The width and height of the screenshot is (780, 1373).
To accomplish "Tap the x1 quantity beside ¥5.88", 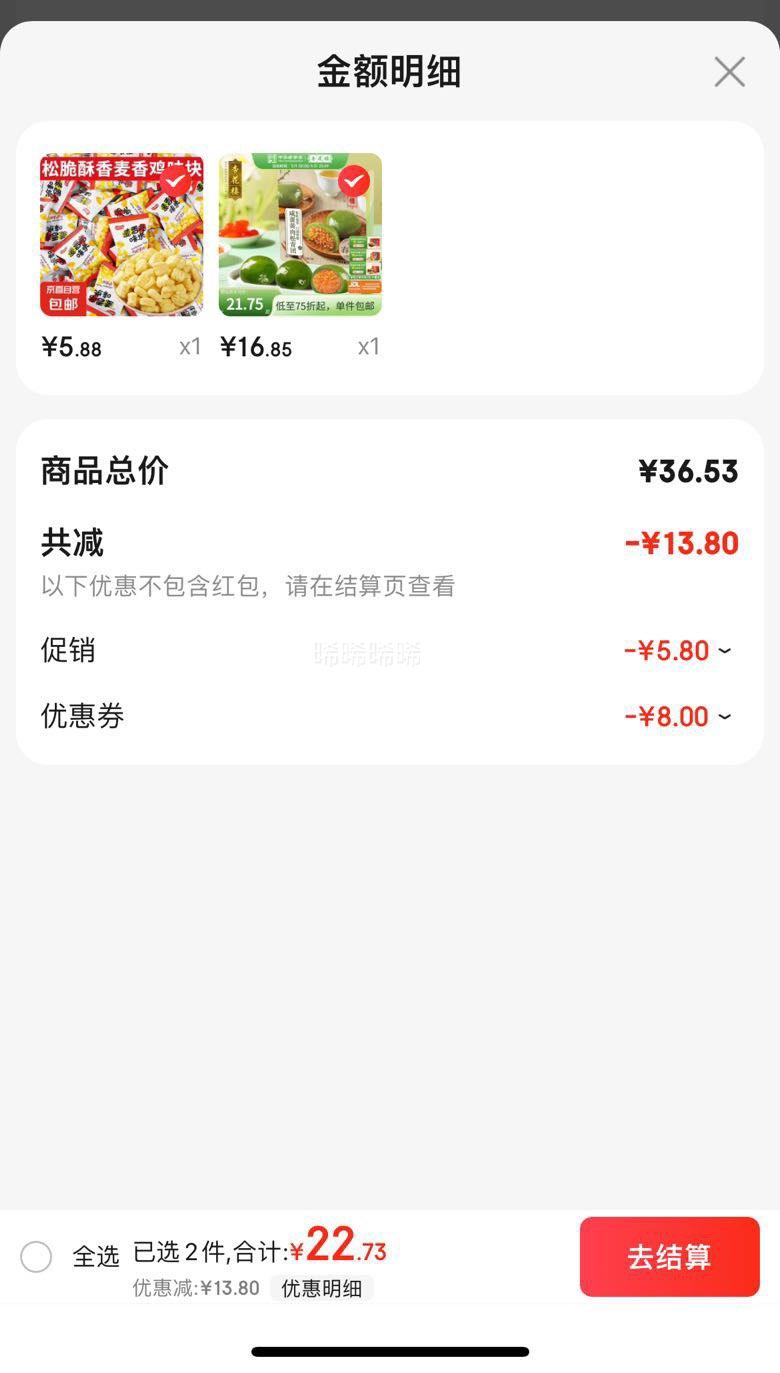I will 188,346.
